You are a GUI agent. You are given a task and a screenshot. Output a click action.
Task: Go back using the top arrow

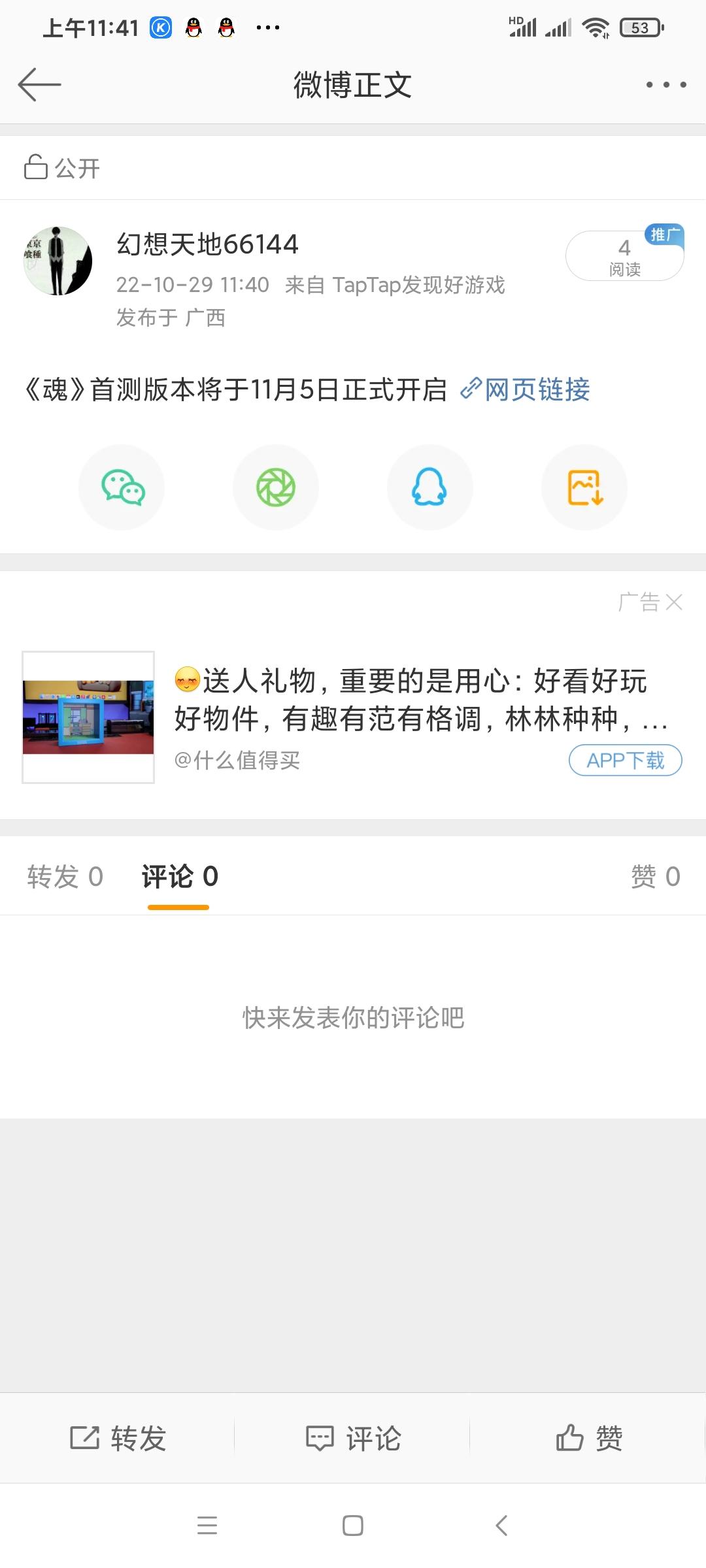click(x=39, y=85)
